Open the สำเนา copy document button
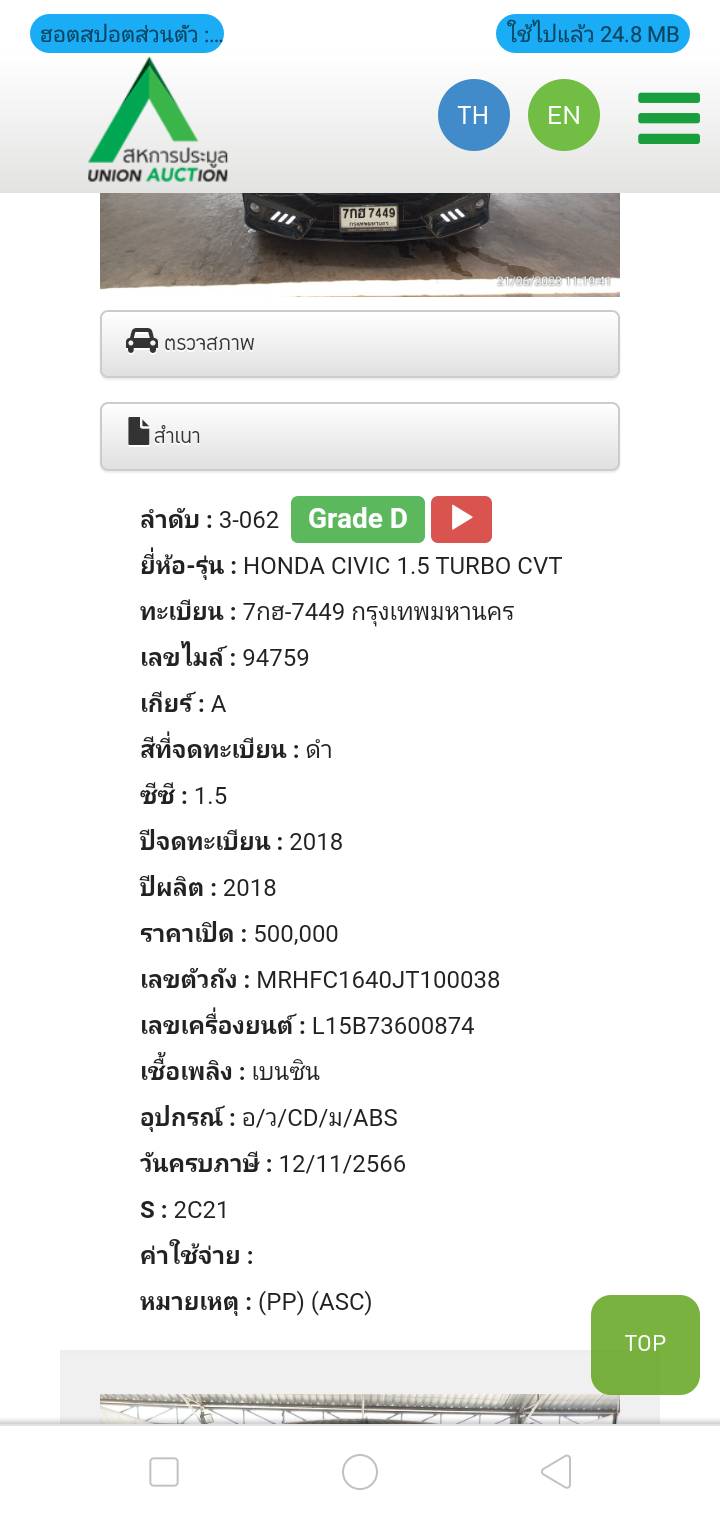 point(360,436)
